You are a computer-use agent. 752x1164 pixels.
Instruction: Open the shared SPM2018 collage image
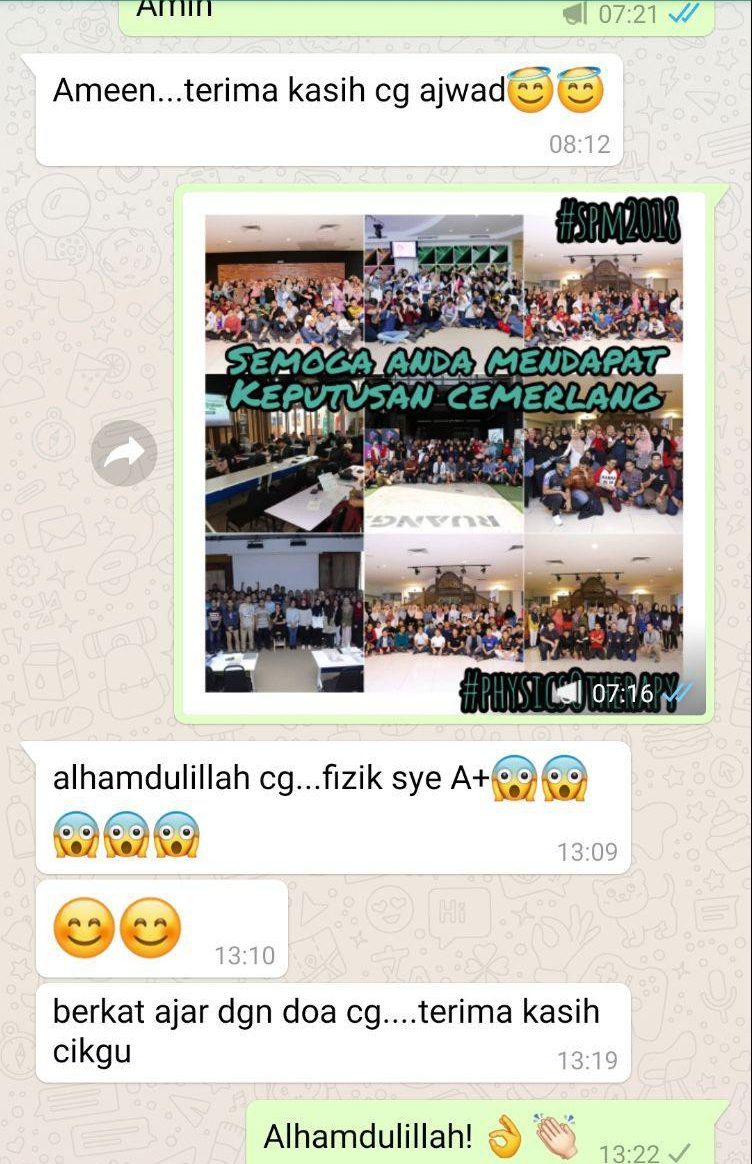[444, 453]
